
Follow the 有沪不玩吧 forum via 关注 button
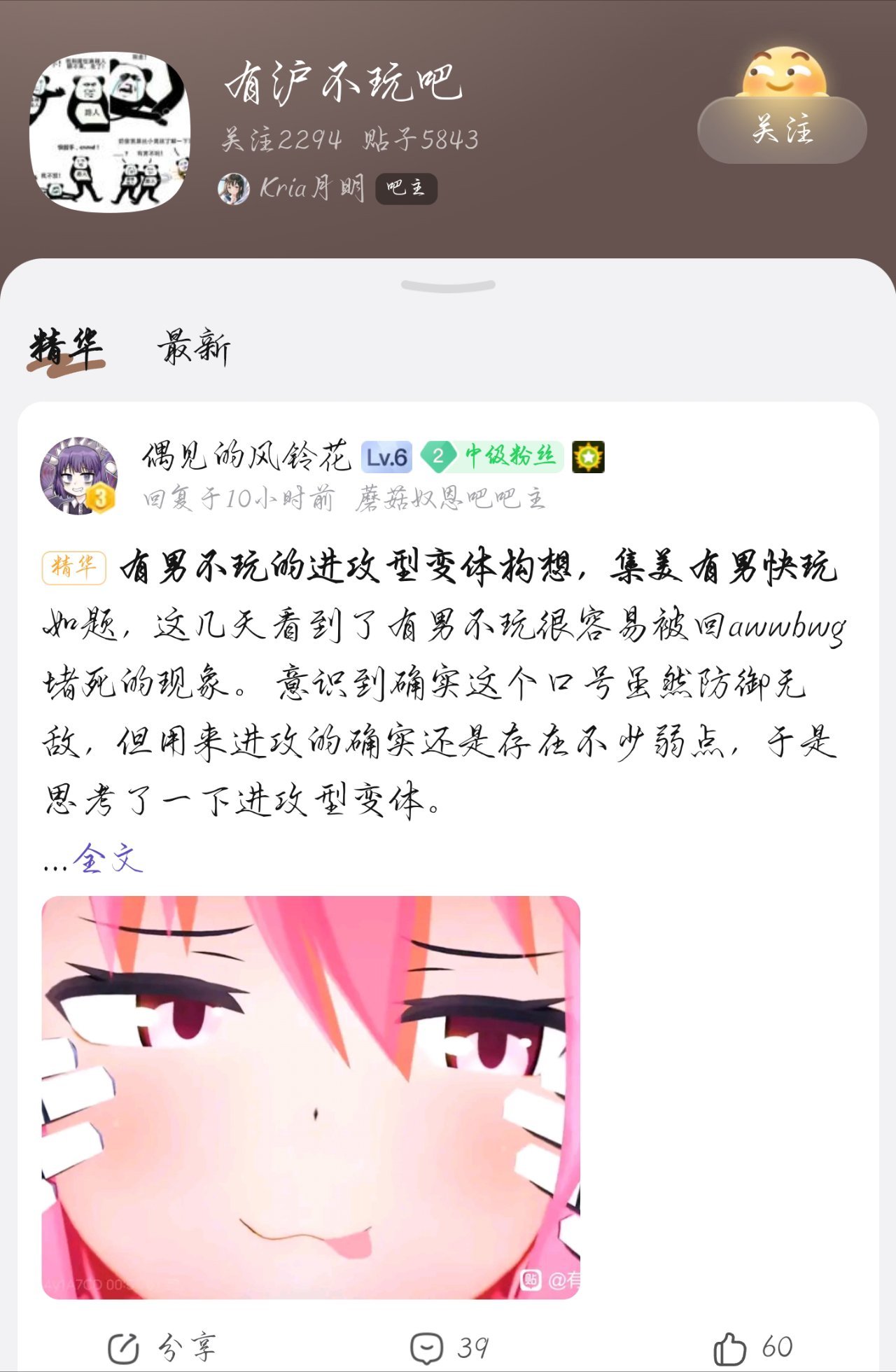[782, 130]
